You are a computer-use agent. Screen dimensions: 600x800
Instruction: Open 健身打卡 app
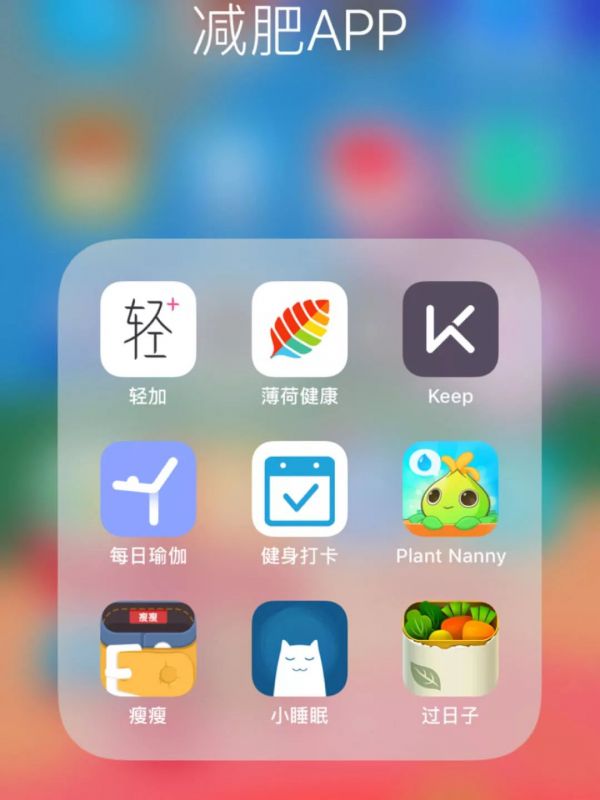[299, 489]
